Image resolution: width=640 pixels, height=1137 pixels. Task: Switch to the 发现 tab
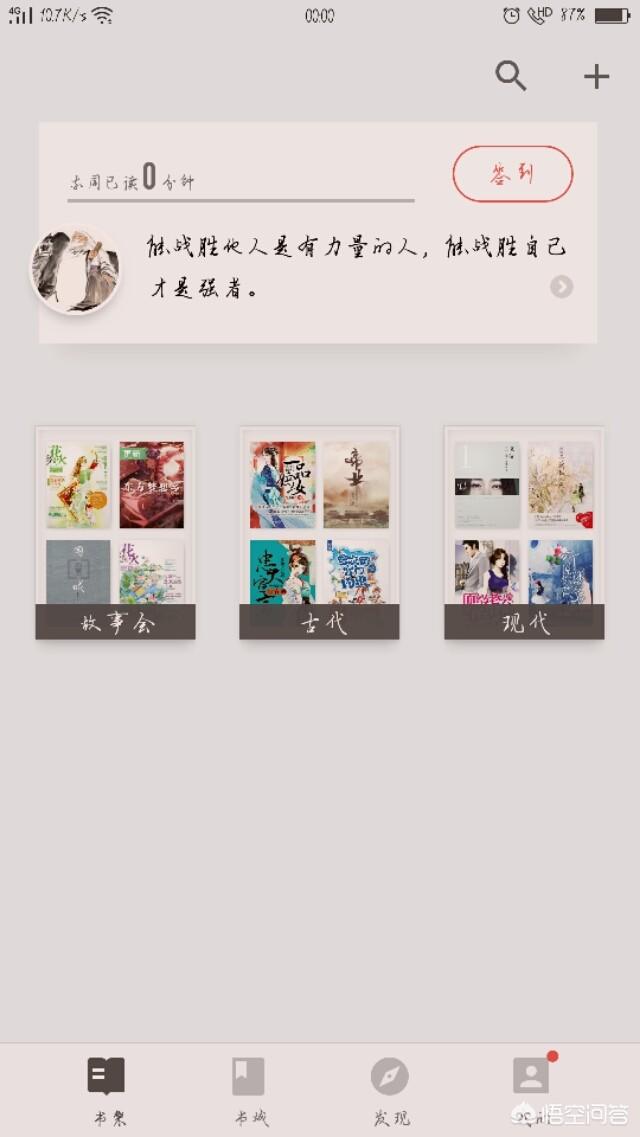(x=390, y=1088)
